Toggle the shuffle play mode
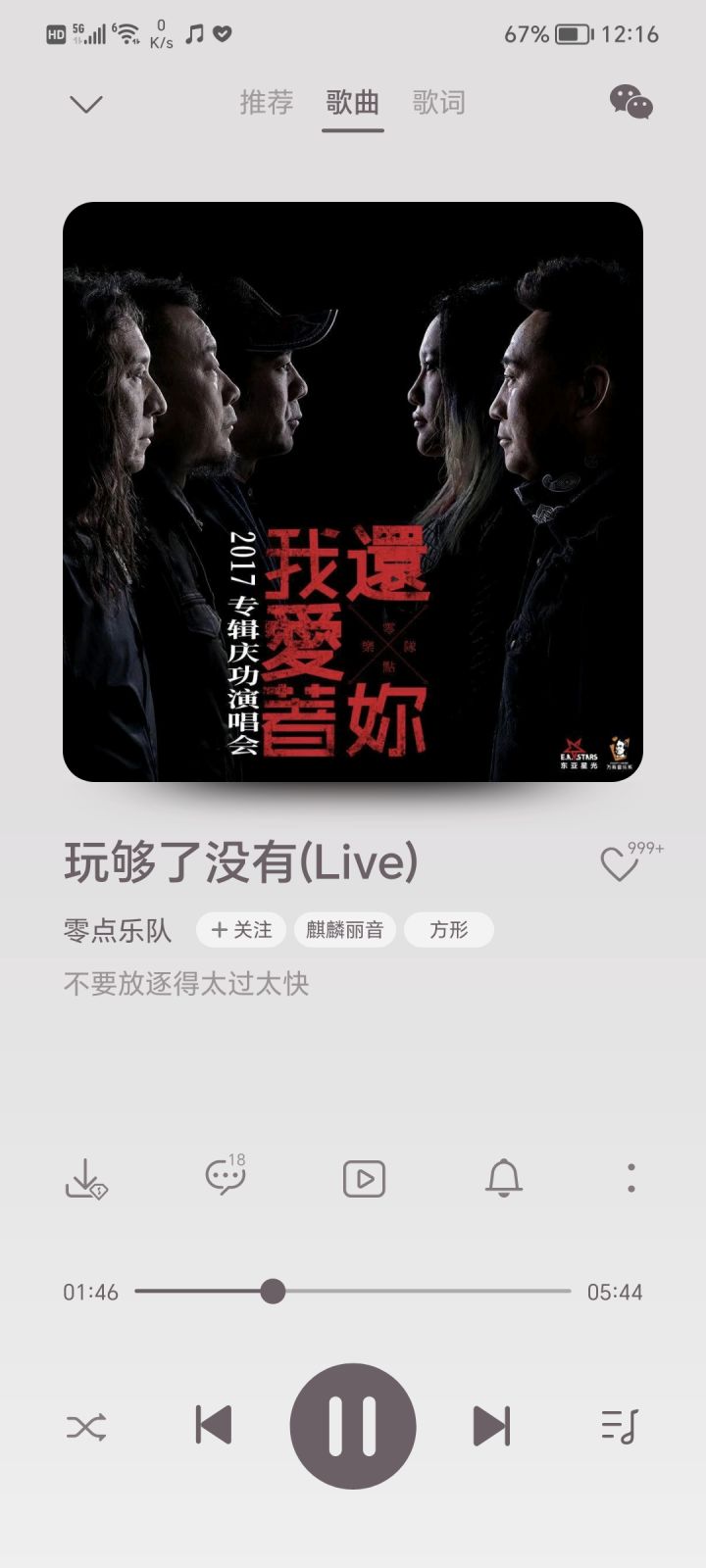Viewport: 706px width, 1568px height. coord(86,1427)
